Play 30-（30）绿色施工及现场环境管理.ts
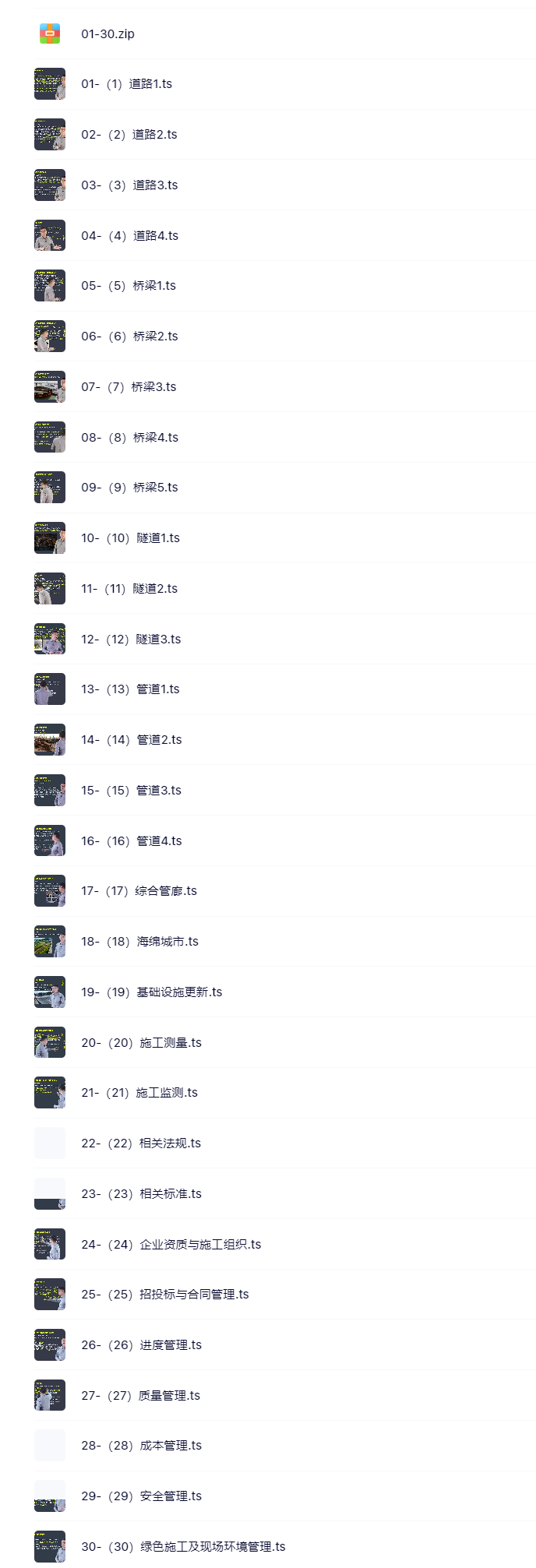This screenshot has height=1568, width=536. point(183,1547)
